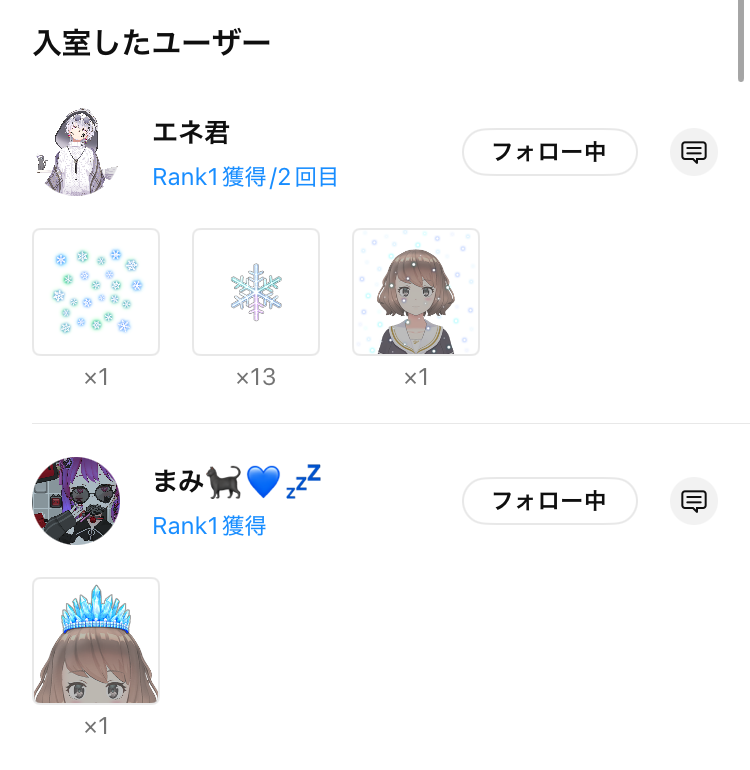This screenshot has height=770, width=750.
Task: Open まみ's profile avatar
Action: click(x=76, y=501)
